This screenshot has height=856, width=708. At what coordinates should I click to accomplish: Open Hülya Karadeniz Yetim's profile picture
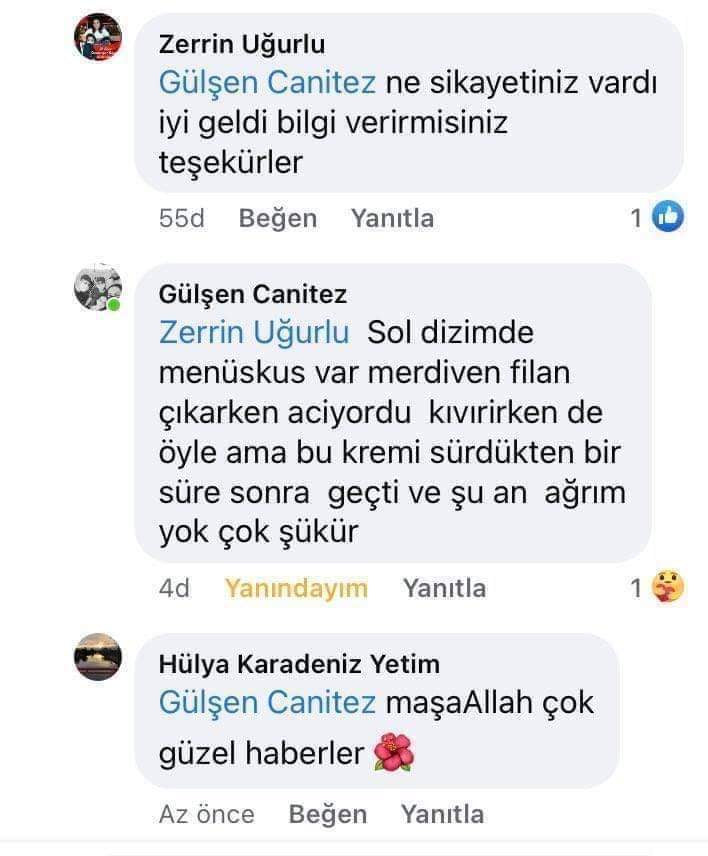98,657
